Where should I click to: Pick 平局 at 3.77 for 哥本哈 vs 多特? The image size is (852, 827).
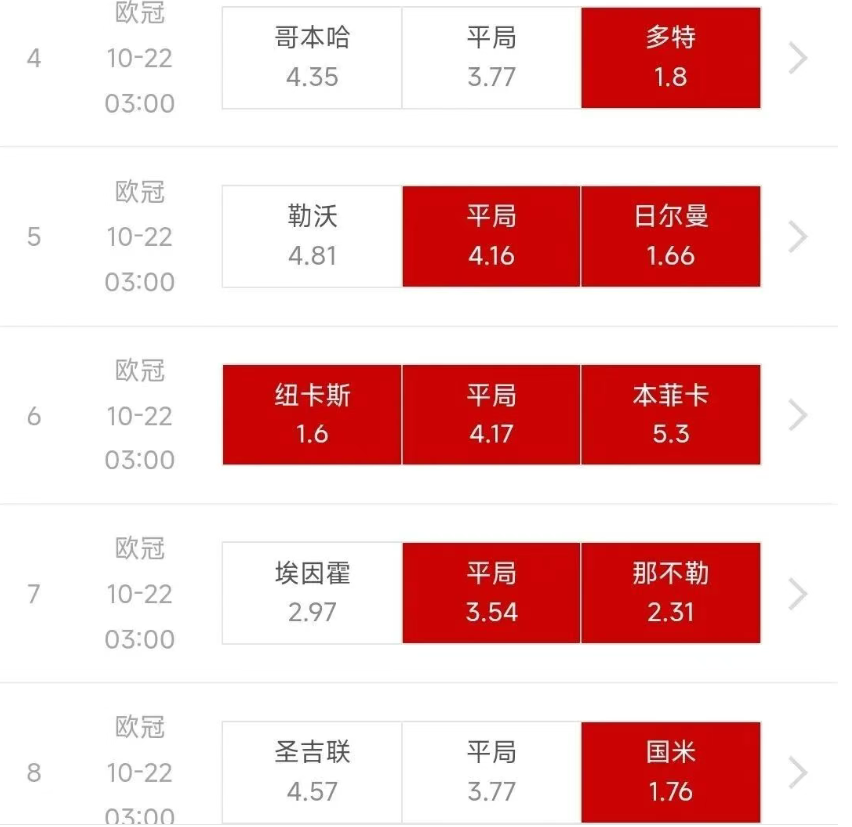coord(491,58)
